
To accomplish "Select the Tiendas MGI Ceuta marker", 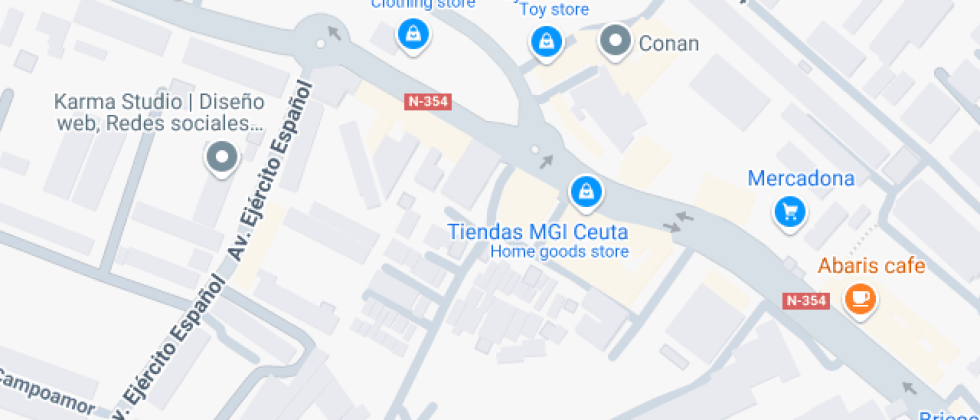I will 585,190.
